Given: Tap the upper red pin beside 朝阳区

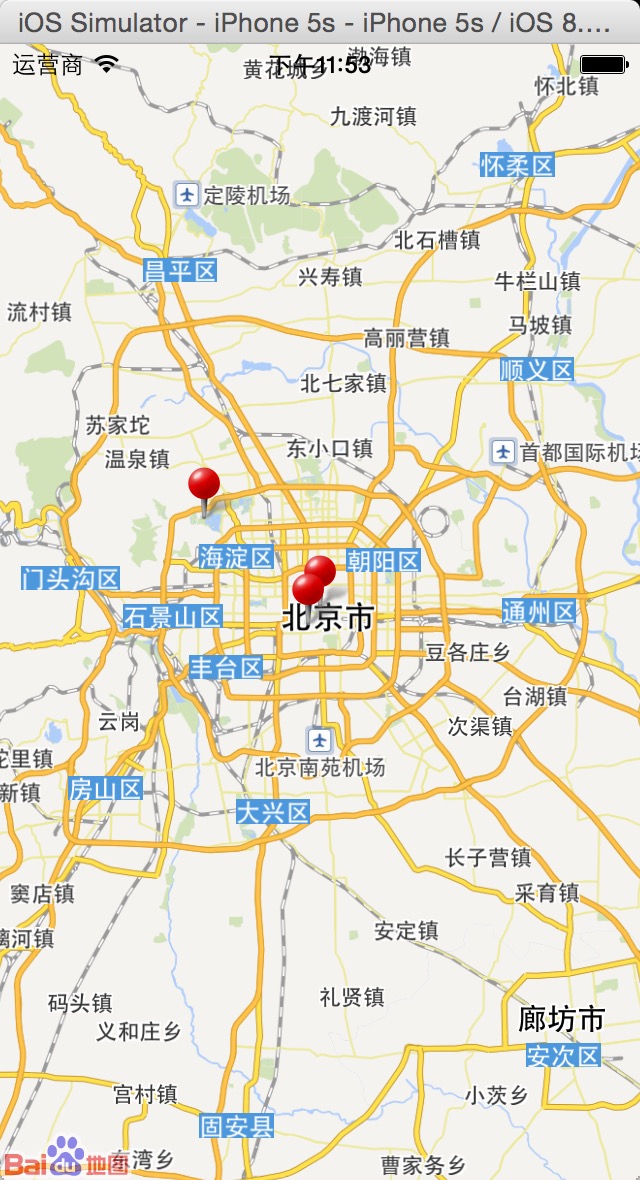Looking at the screenshot, I should point(322,568).
